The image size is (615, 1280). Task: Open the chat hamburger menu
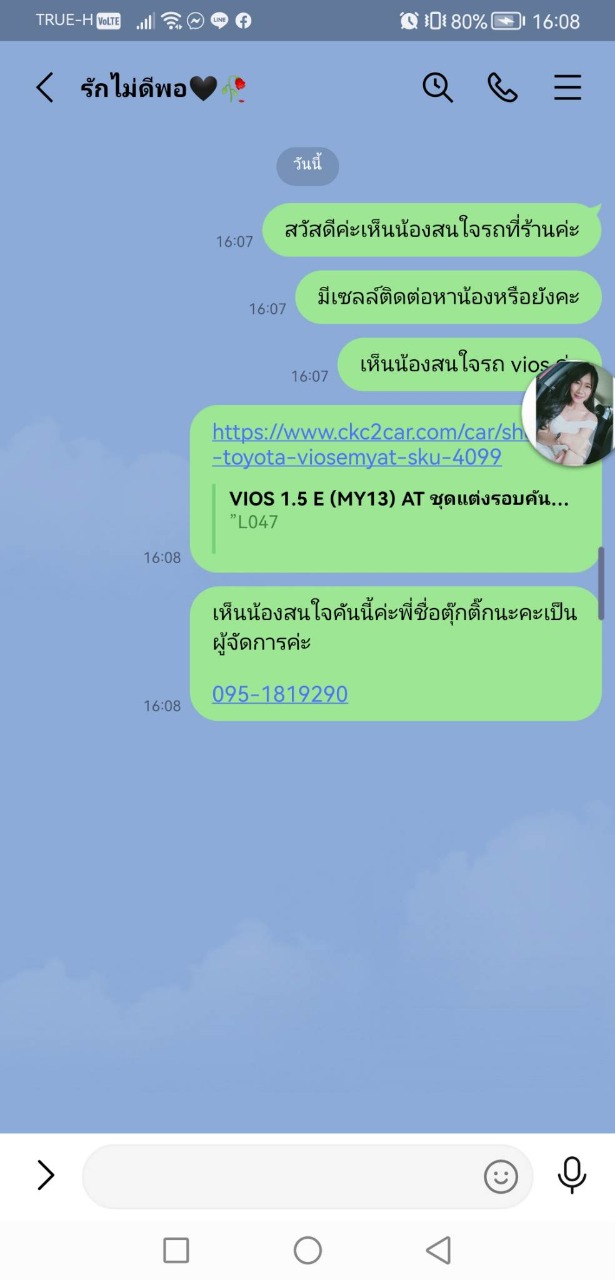click(567, 88)
